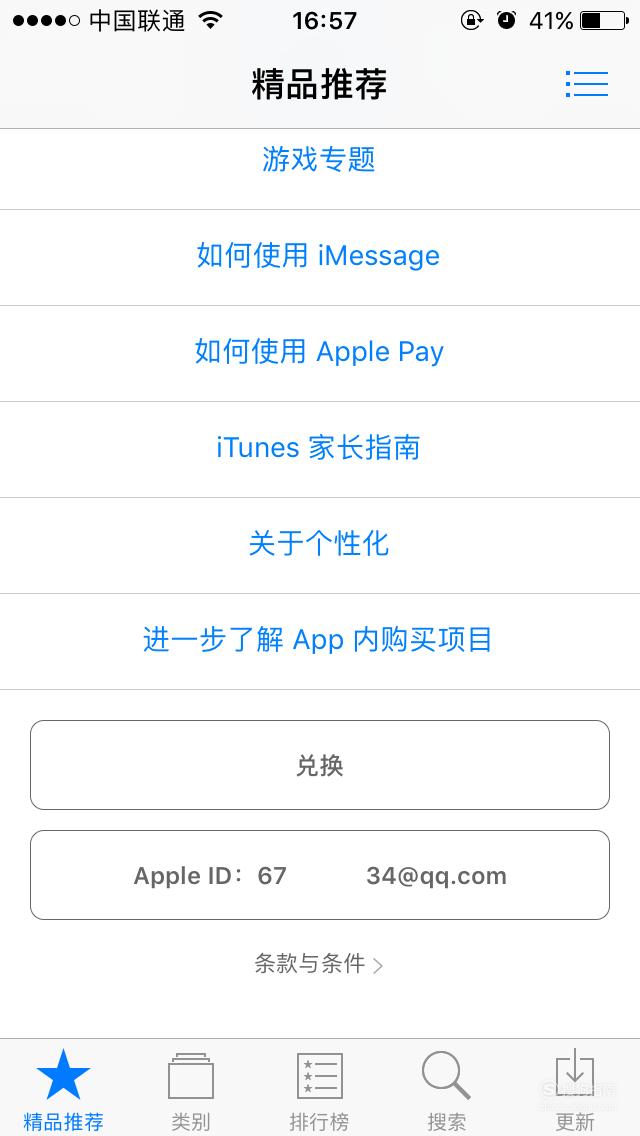Open 如何使用 Apple Pay

click(320, 354)
